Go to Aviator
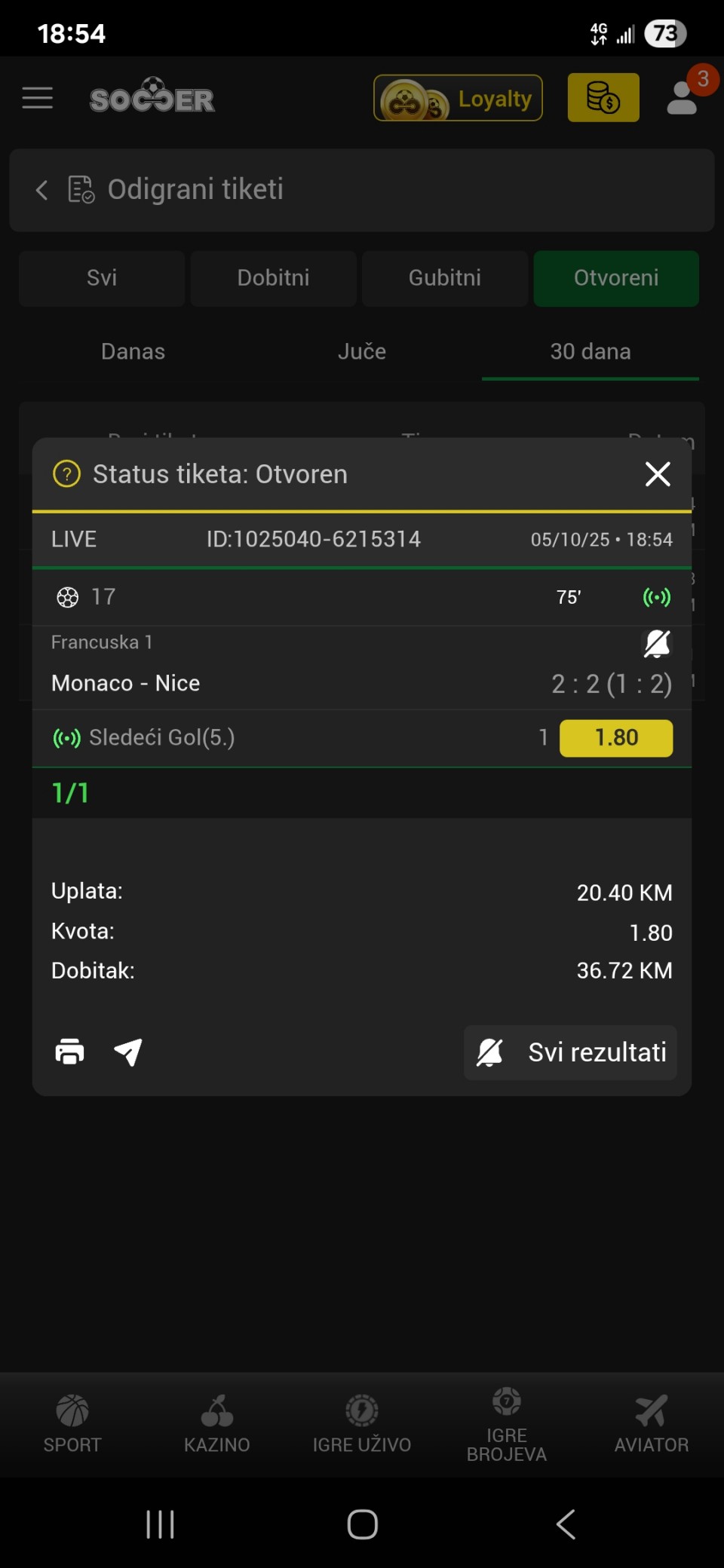Viewport: 724px width, 1568px height. point(652,1423)
